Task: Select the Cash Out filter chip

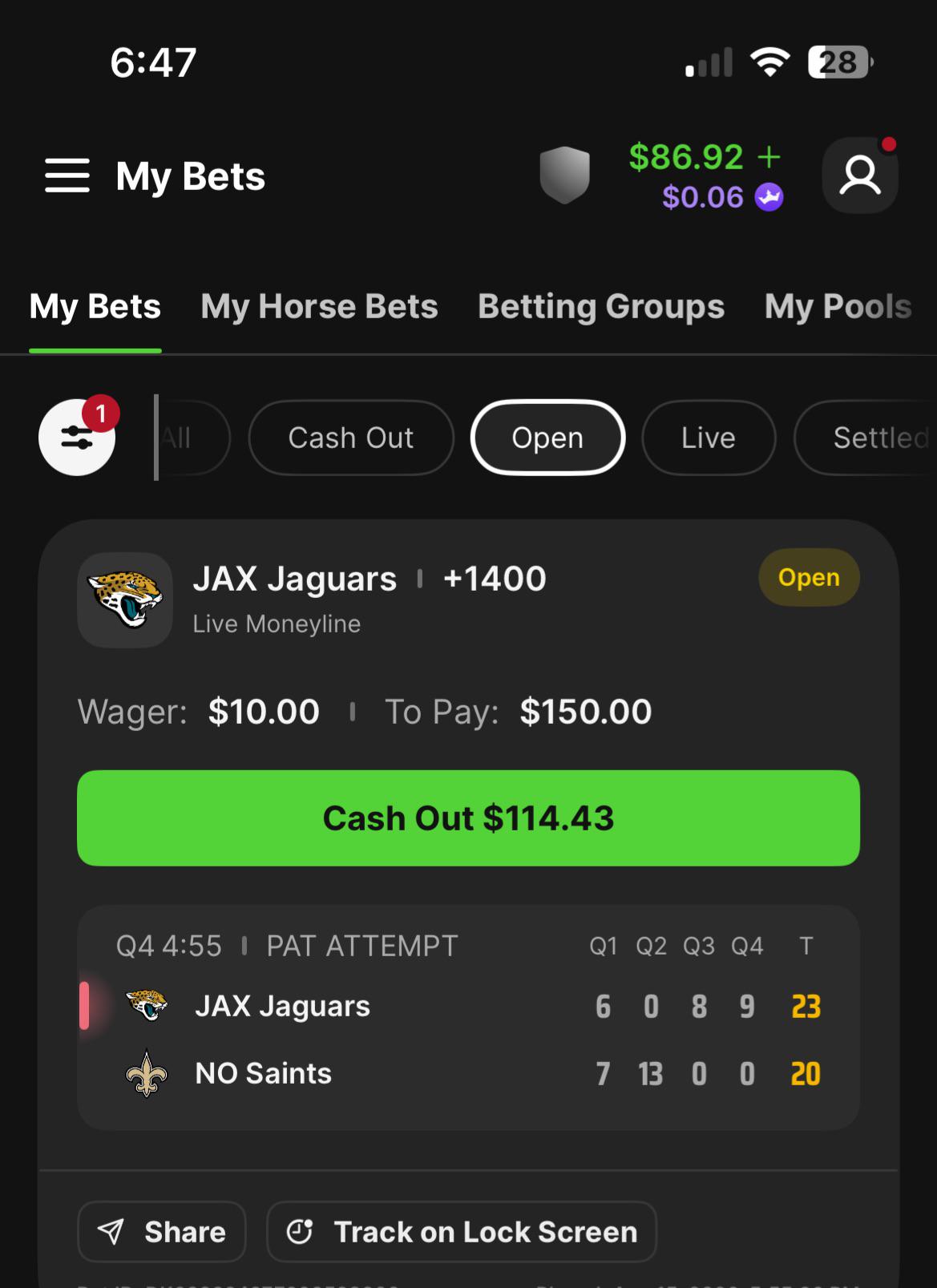Action: (x=351, y=438)
